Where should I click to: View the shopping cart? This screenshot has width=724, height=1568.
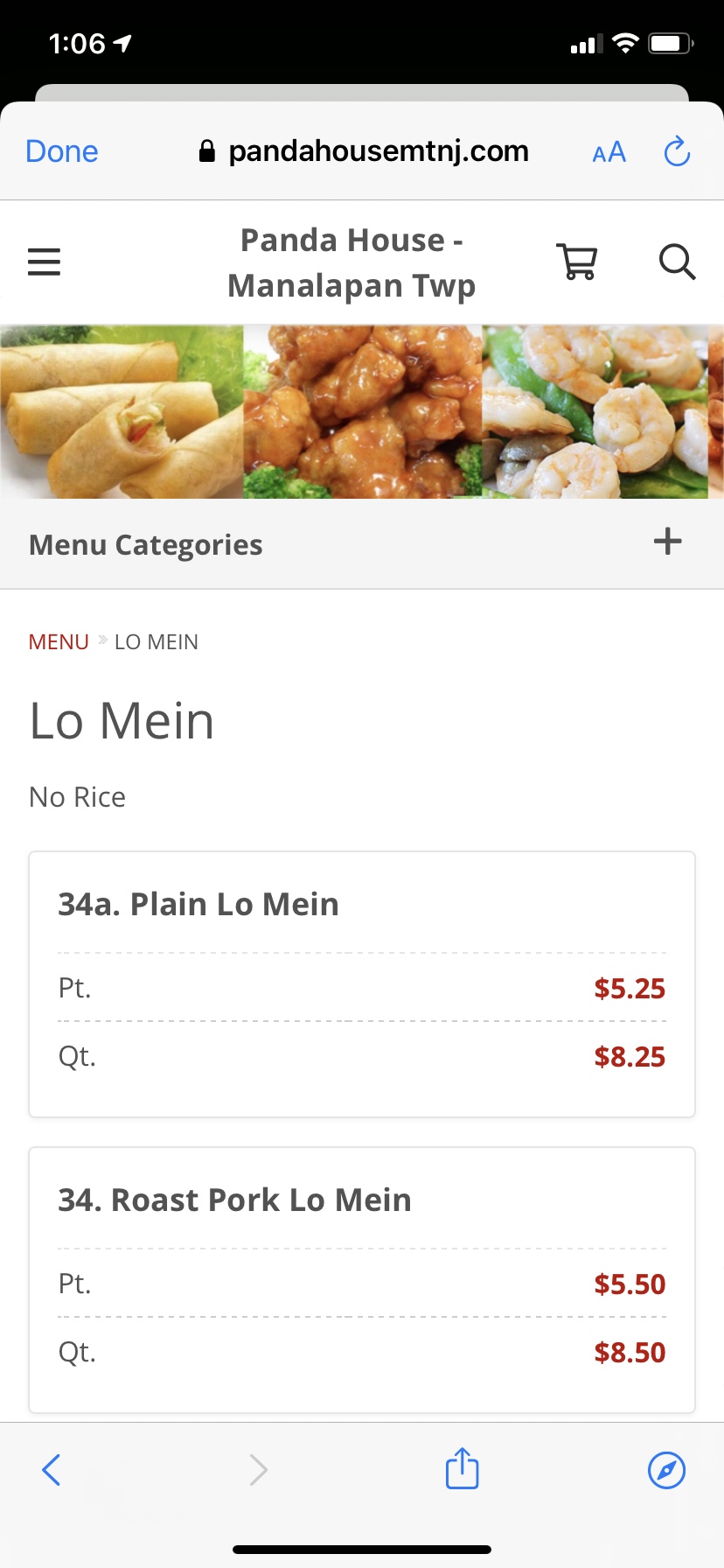click(x=577, y=262)
